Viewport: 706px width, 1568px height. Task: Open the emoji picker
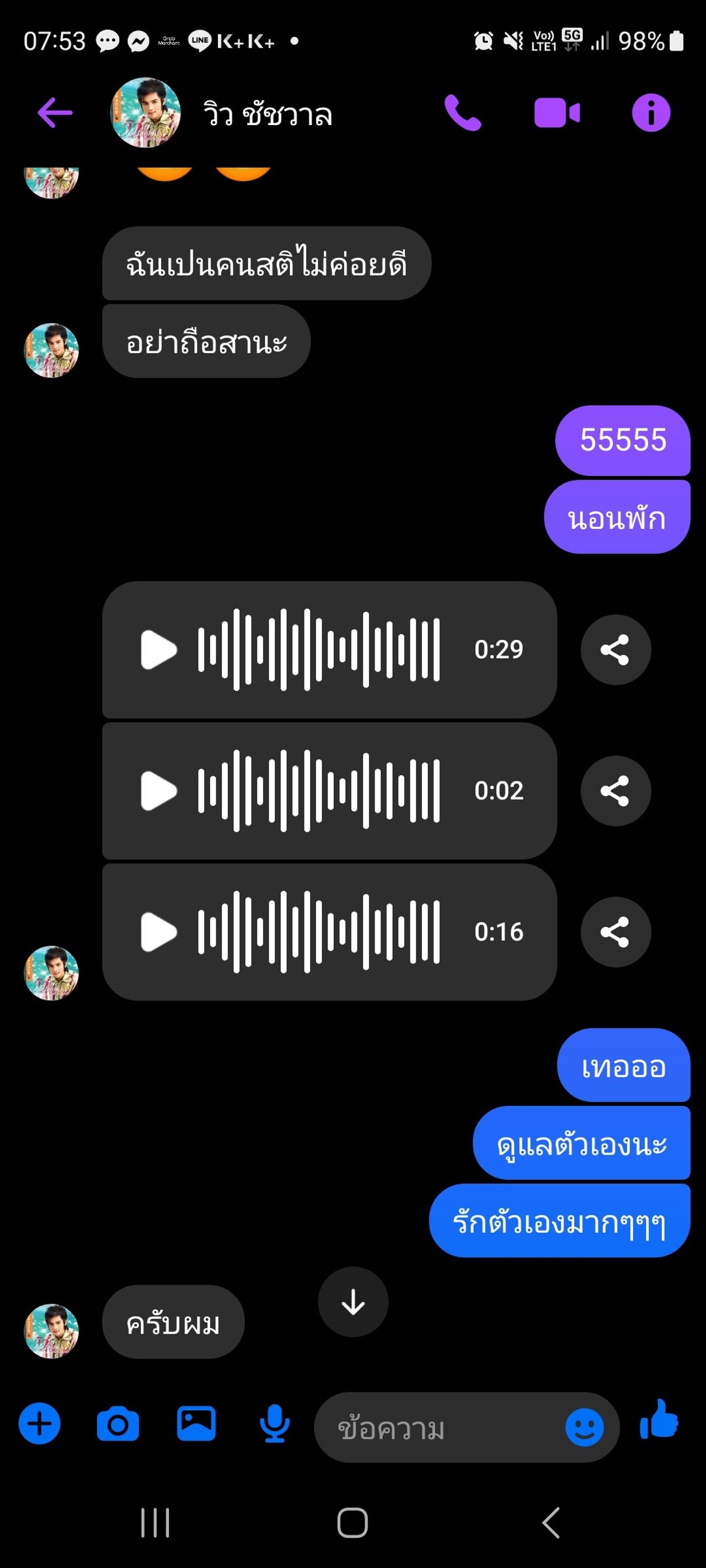[584, 1427]
